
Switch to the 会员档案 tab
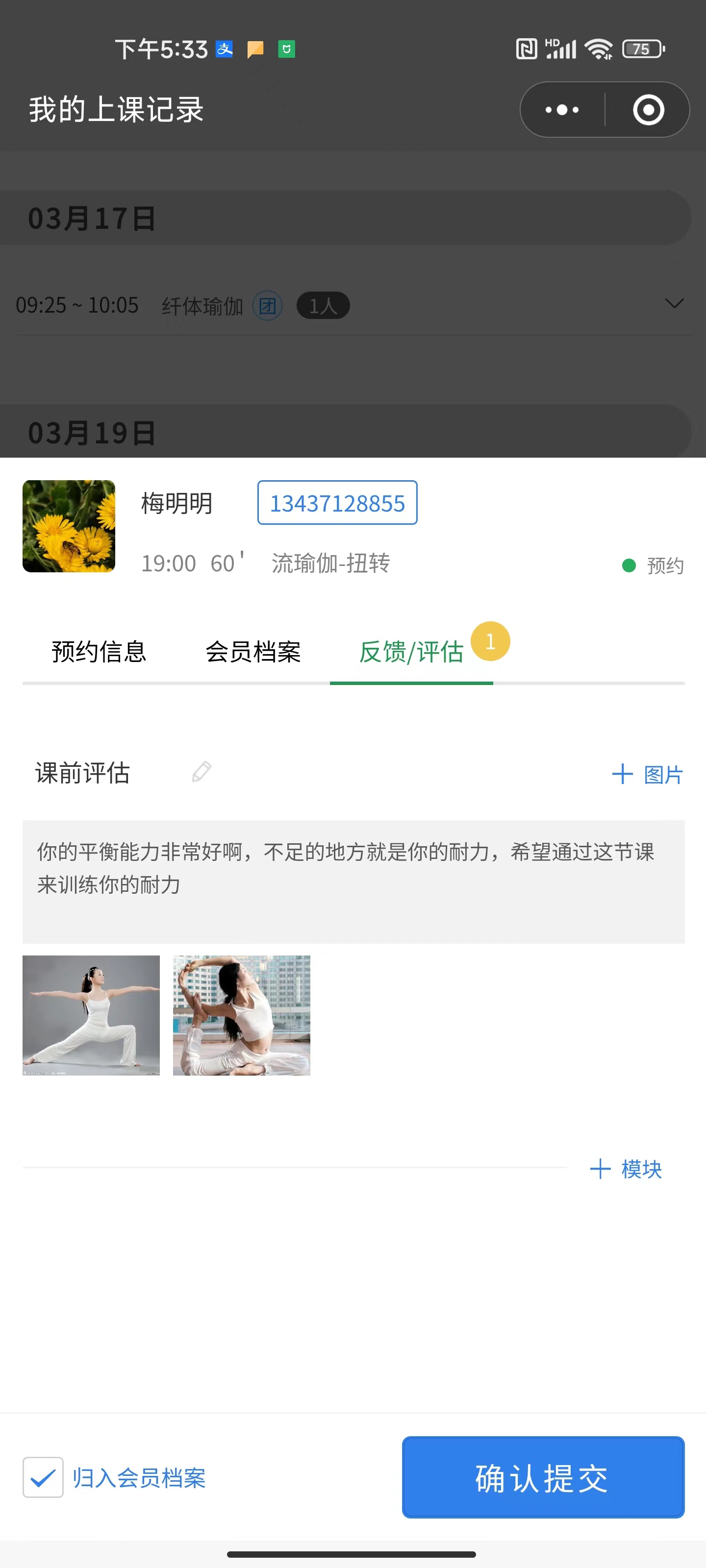click(253, 652)
